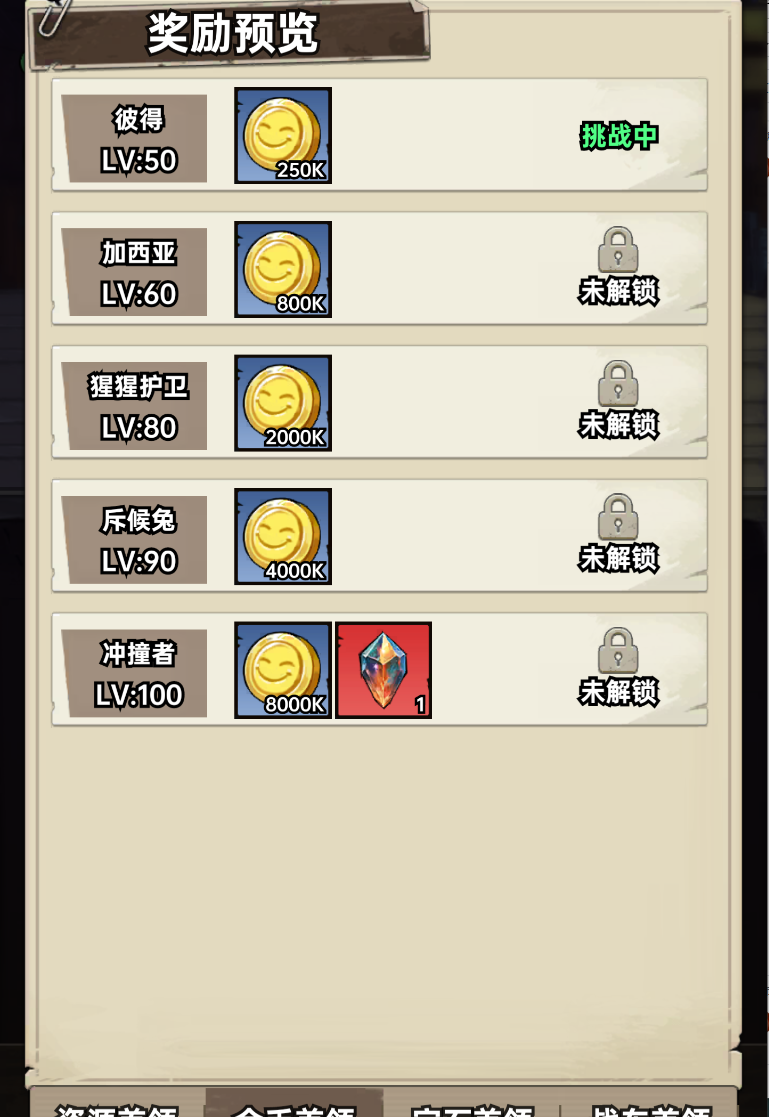Select the 250K gold coin reward icon

point(282,137)
